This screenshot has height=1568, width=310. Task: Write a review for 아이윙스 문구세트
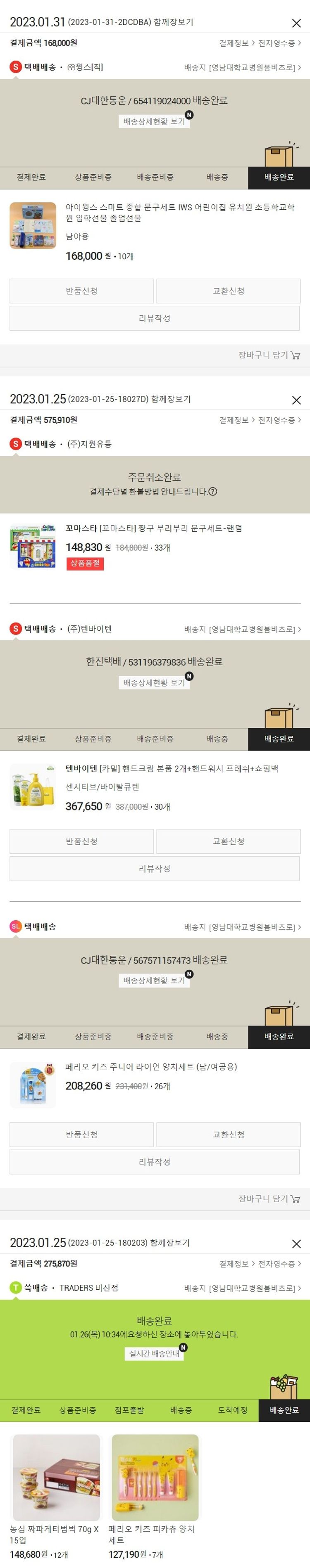click(155, 318)
